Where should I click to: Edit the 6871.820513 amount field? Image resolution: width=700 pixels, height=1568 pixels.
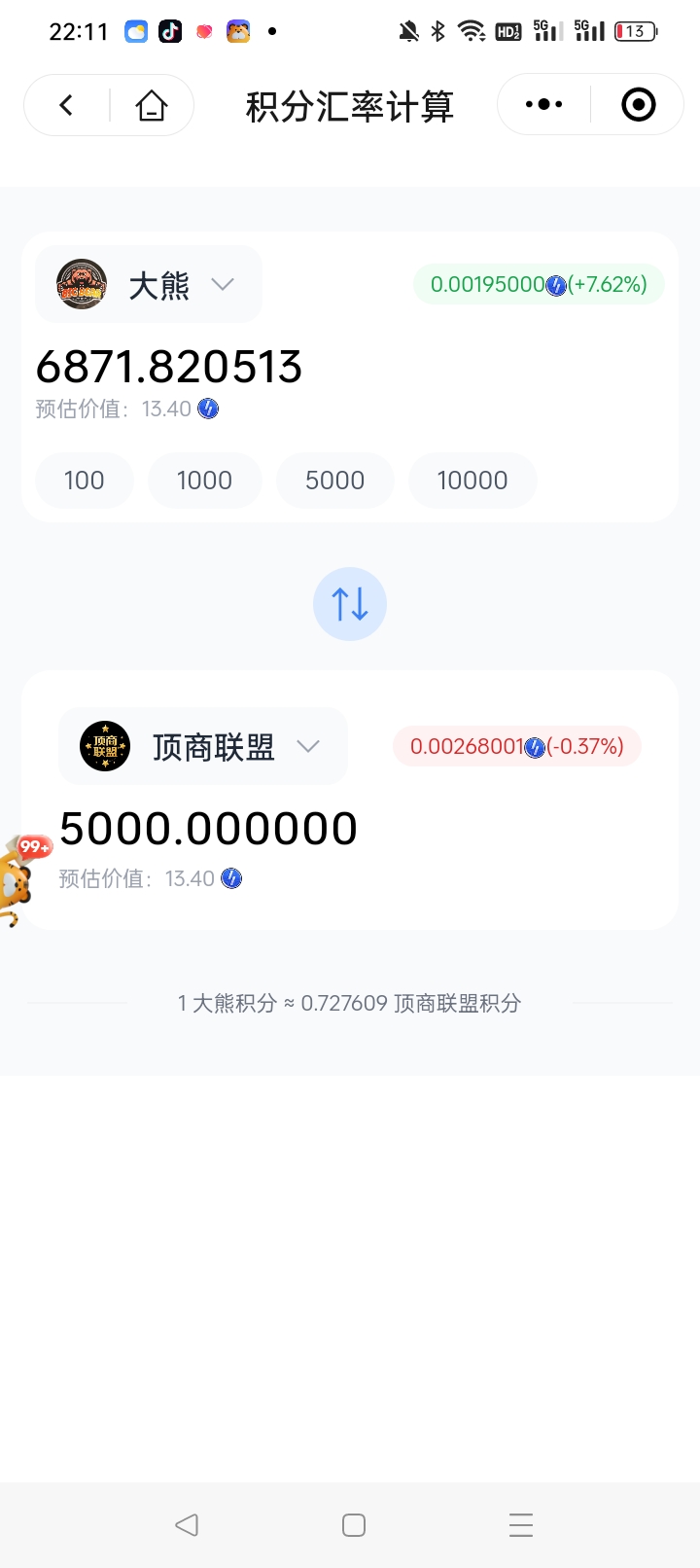click(169, 367)
